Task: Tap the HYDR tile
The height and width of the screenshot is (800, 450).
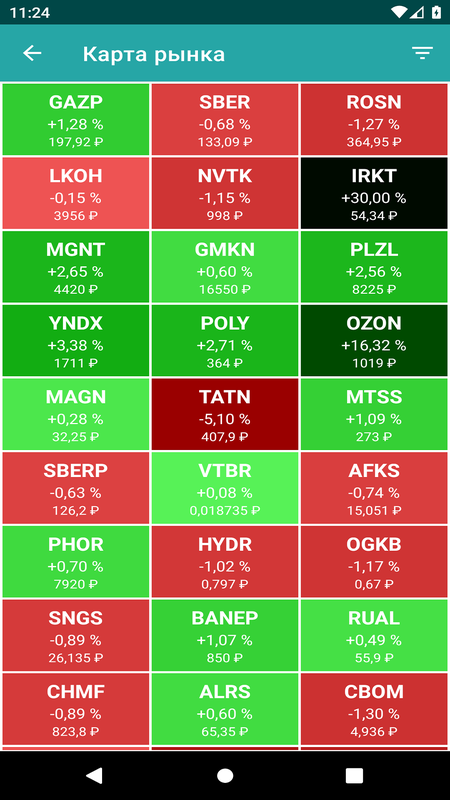Action: pyautogui.click(x=225, y=561)
